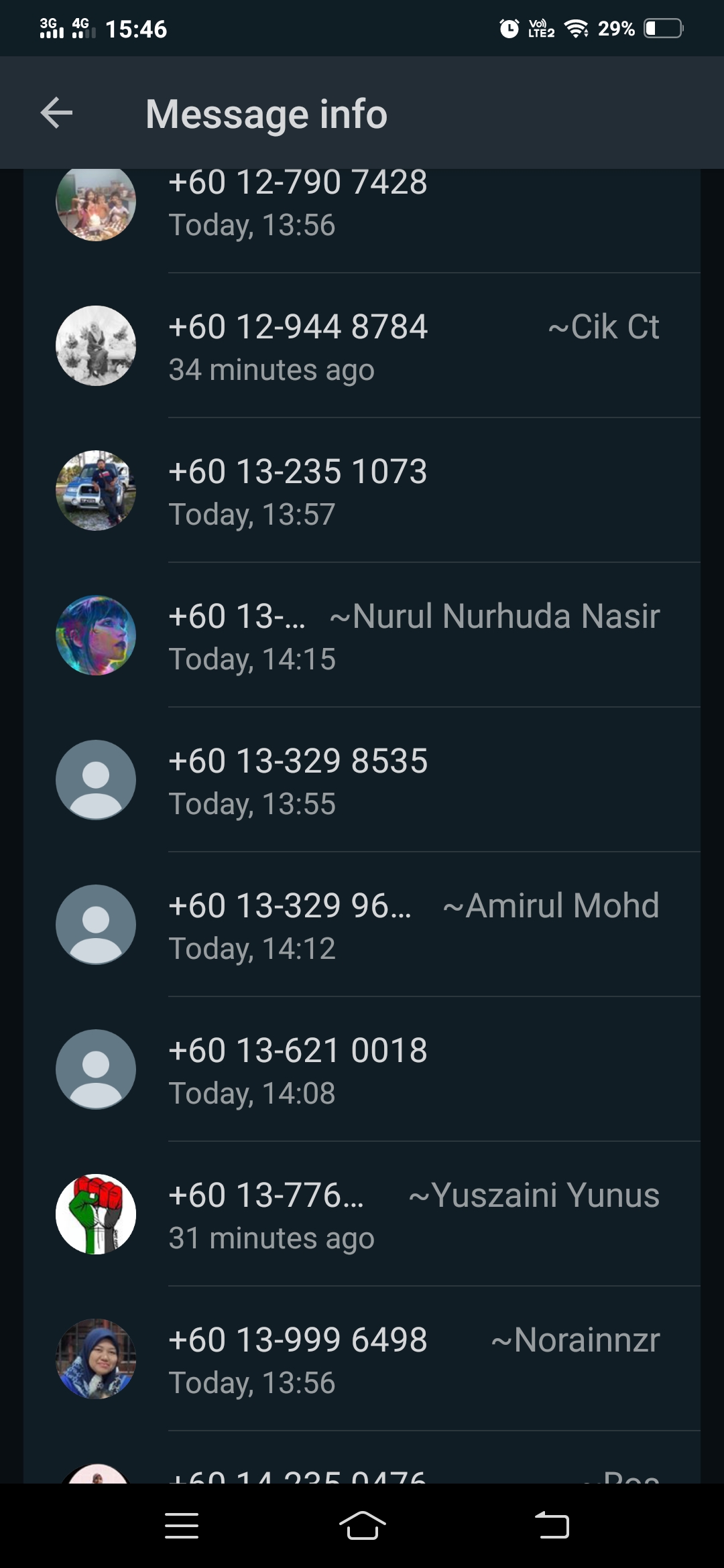
Task: Open contact +60 12-790 7428
Action: [362, 204]
